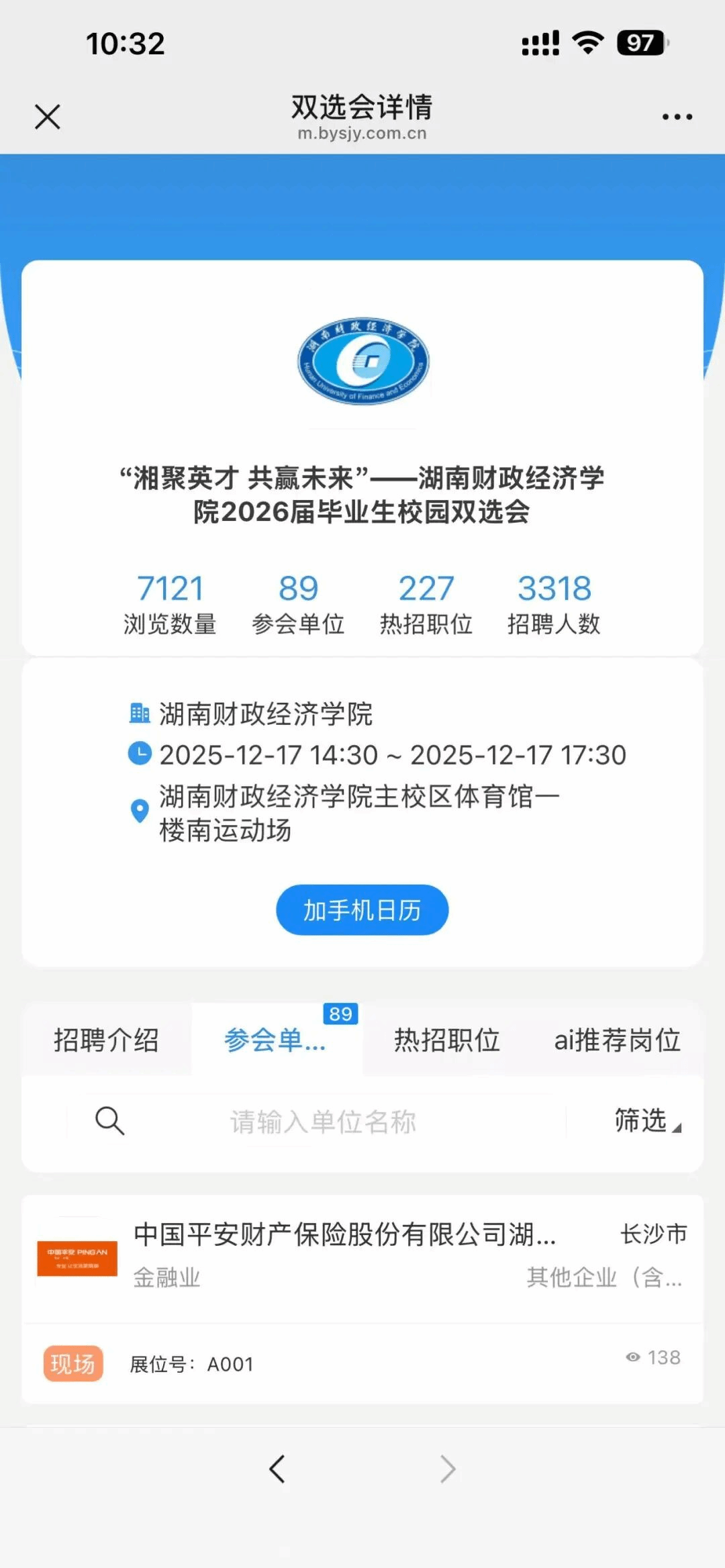Tap the 加手机日历 button
This screenshot has width=725, height=1568.
[x=362, y=910]
